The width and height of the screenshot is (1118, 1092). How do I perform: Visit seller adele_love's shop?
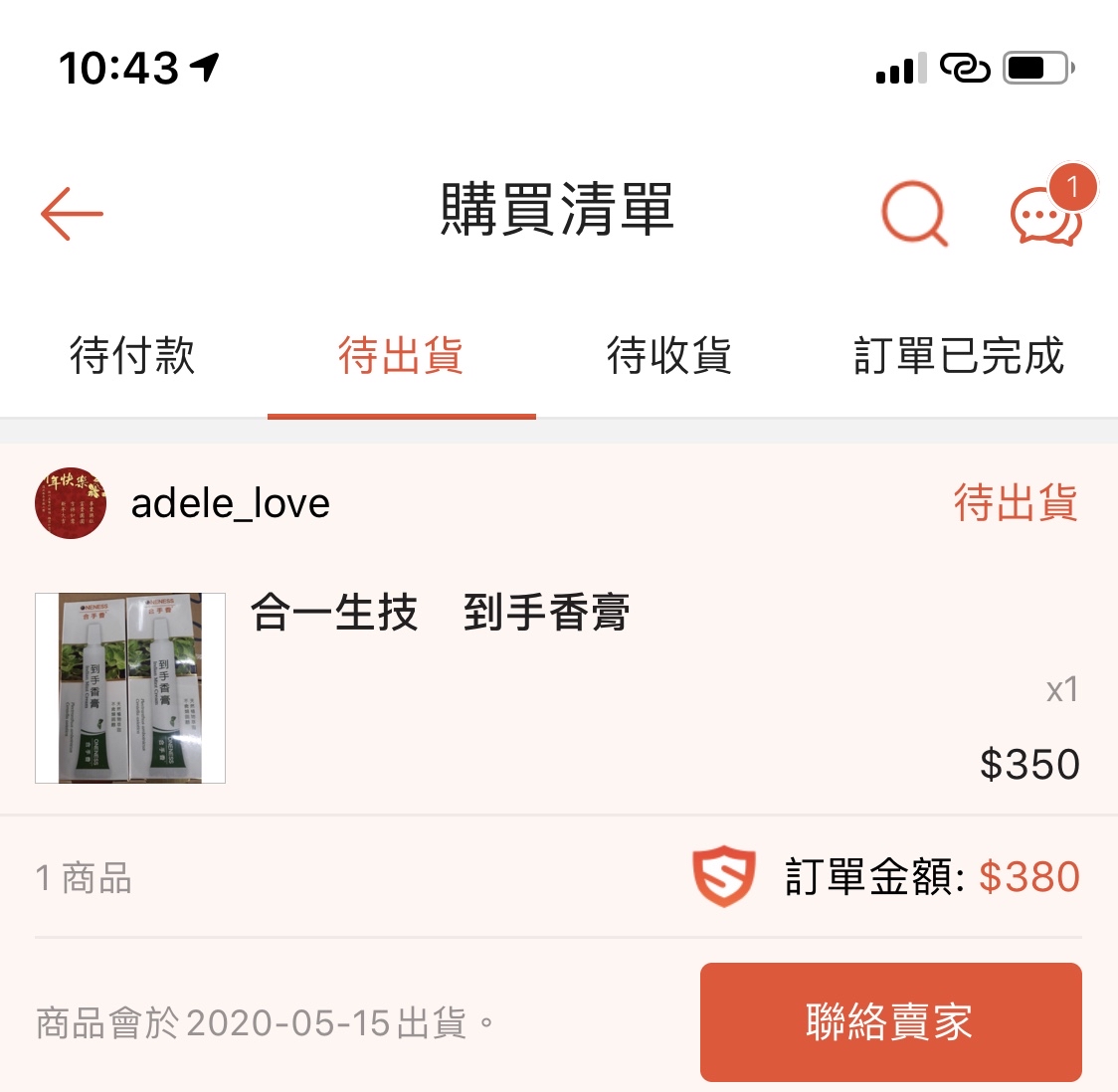(230, 503)
